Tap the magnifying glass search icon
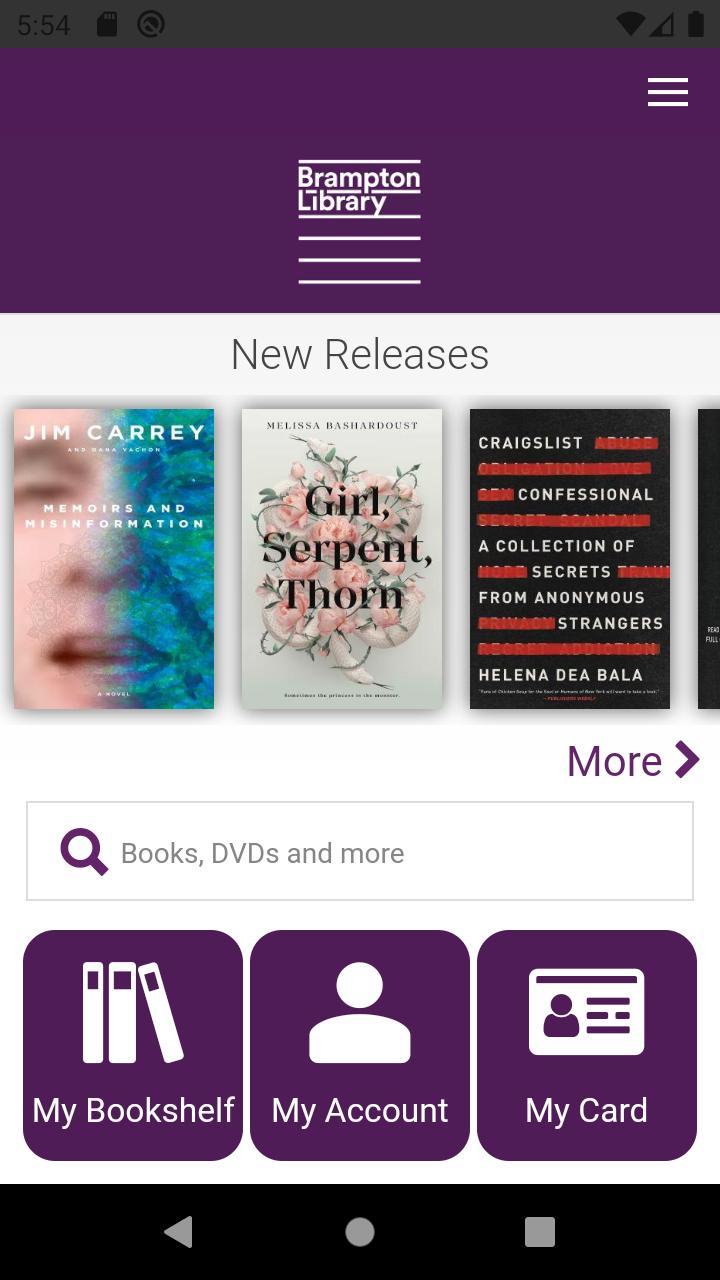 click(83, 851)
